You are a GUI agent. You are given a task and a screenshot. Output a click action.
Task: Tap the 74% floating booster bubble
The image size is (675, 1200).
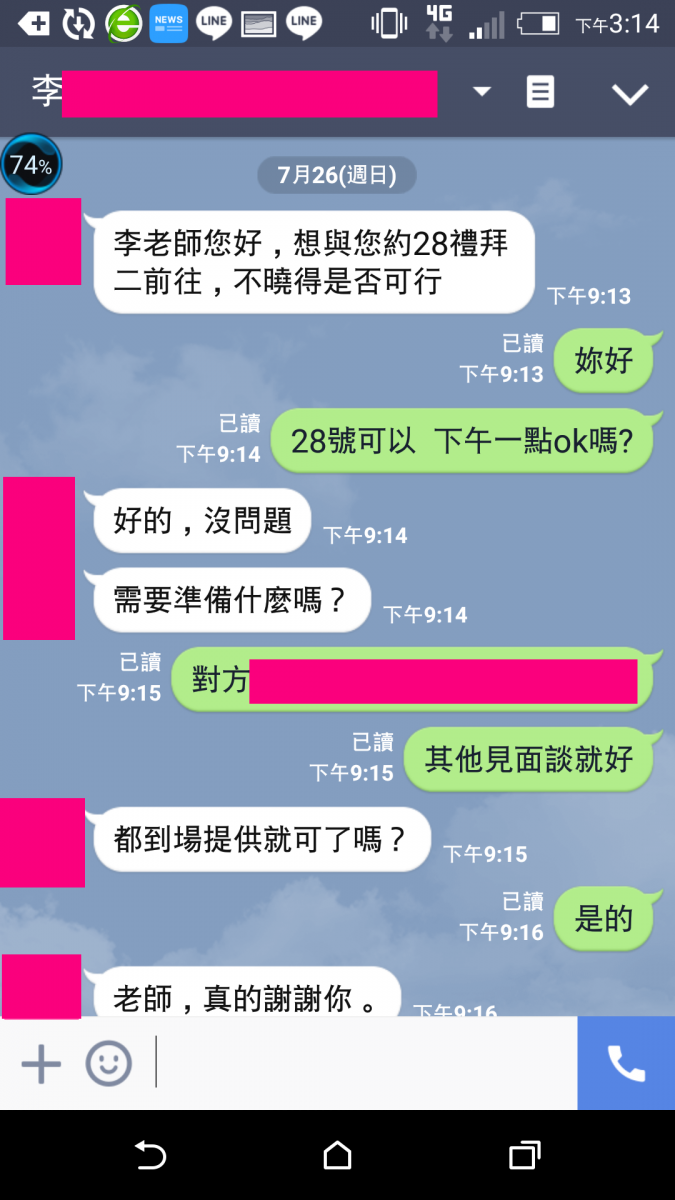[x=31, y=165]
